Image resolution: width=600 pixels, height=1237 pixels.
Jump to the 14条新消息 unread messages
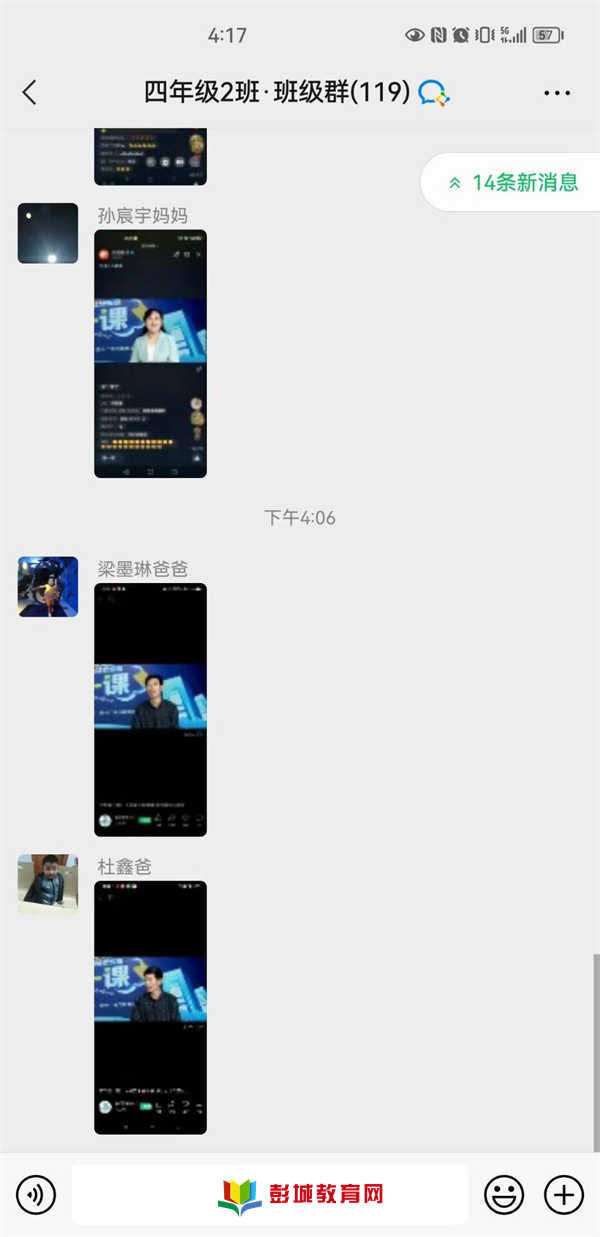pos(512,182)
